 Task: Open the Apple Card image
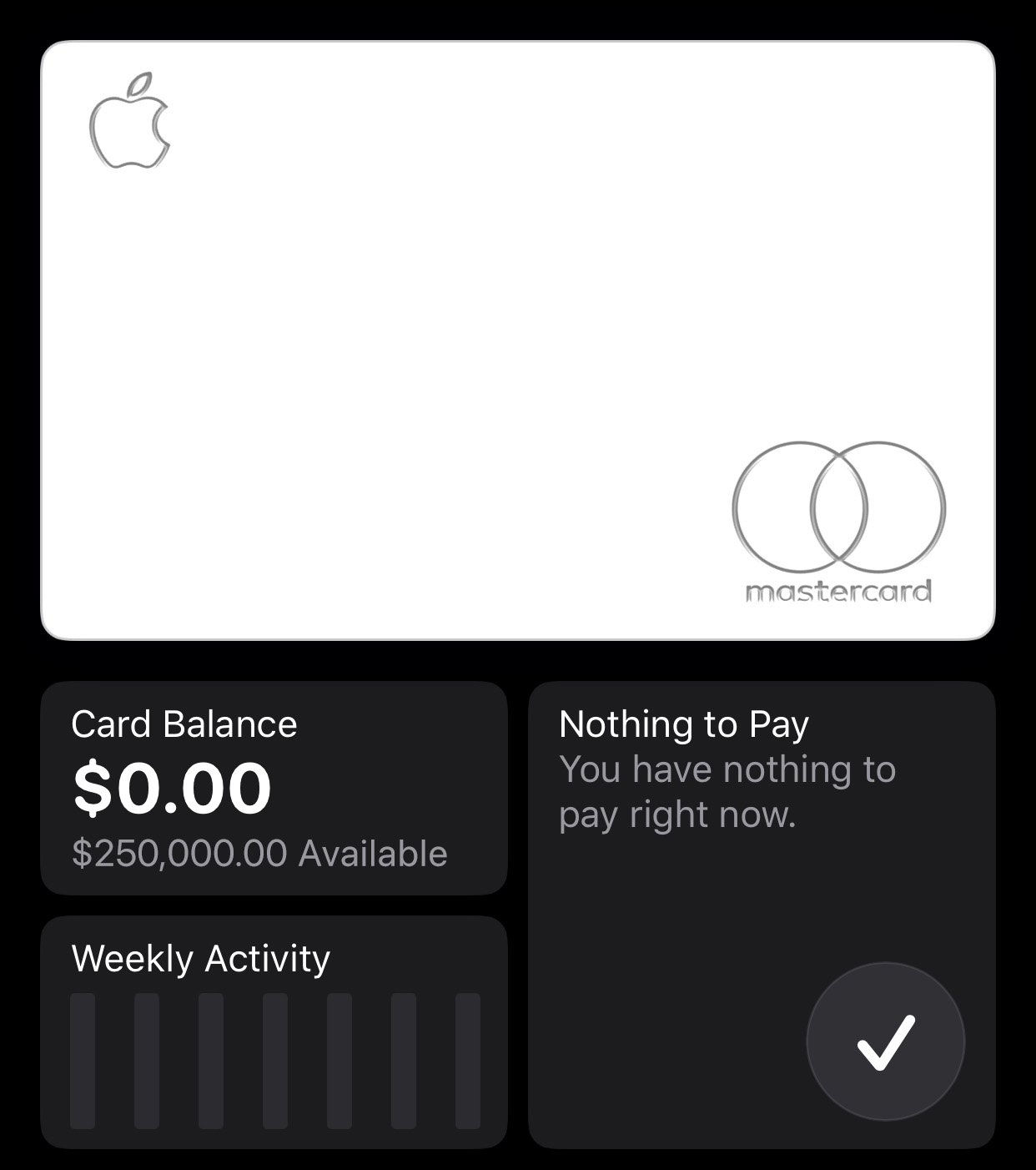(x=517, y=340)
